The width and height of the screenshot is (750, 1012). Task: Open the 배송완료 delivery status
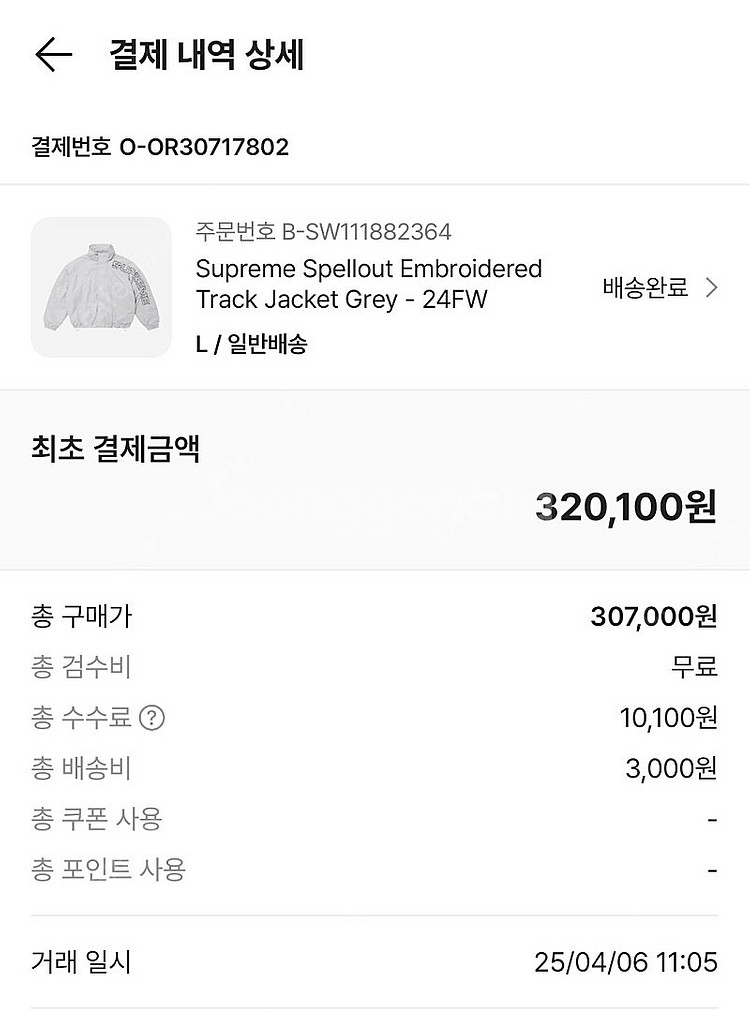pyautogui.click(x=660, y=288)
